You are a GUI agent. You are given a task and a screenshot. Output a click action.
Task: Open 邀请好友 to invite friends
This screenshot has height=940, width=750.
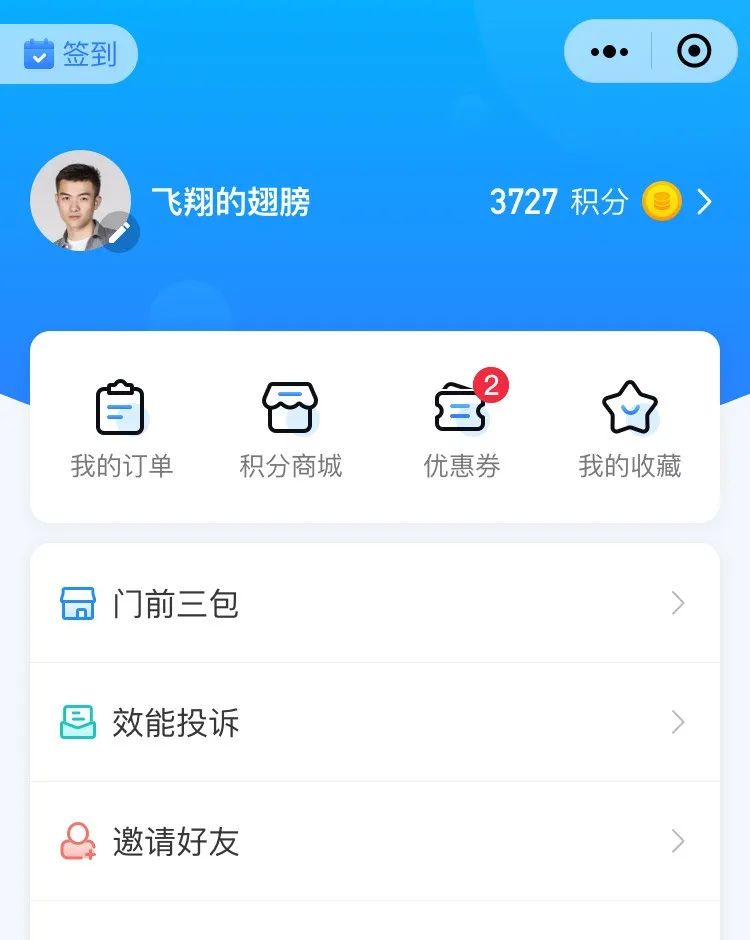pyautogui.click(x=375, y=841)
